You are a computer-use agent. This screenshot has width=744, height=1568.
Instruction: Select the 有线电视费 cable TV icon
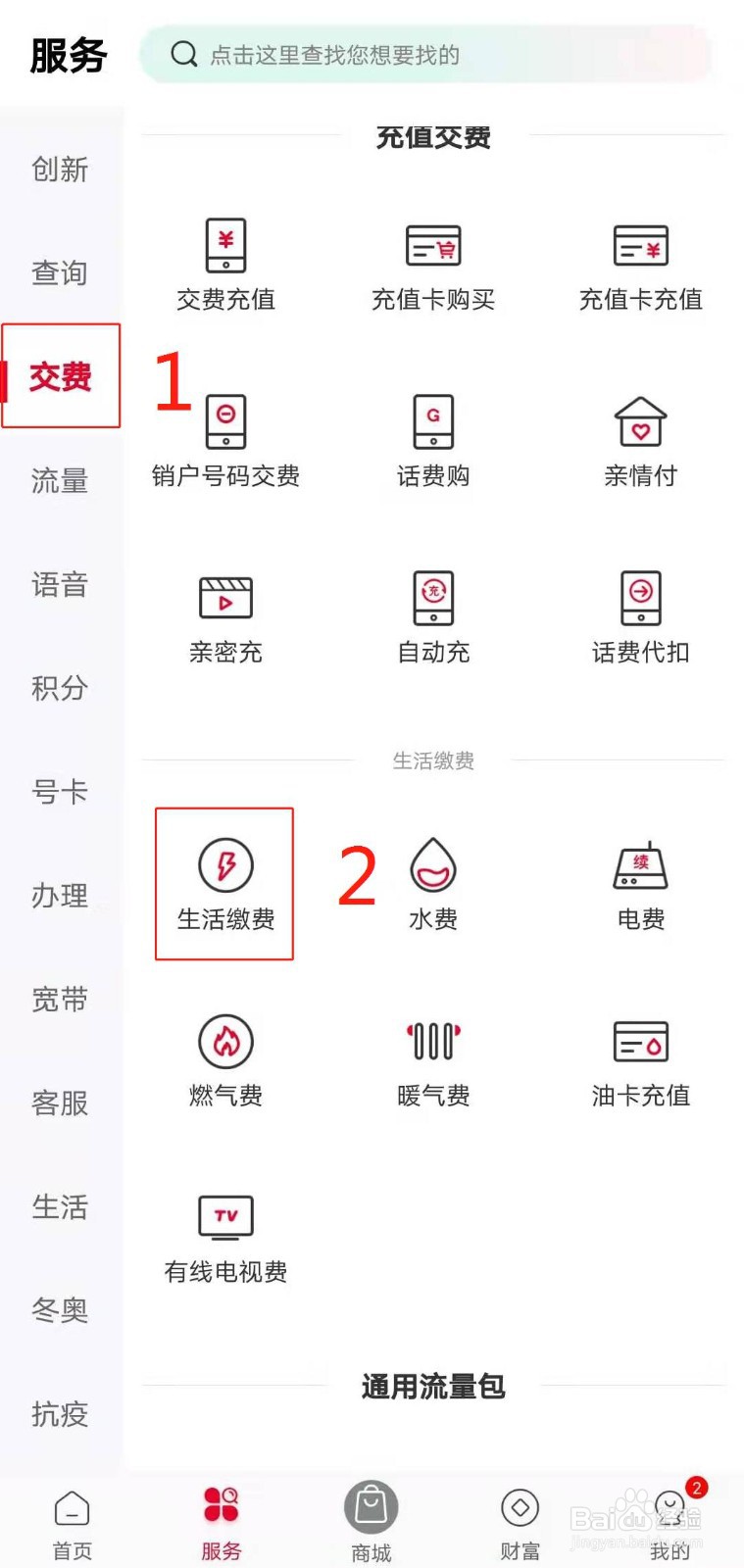pos(224,1237)
